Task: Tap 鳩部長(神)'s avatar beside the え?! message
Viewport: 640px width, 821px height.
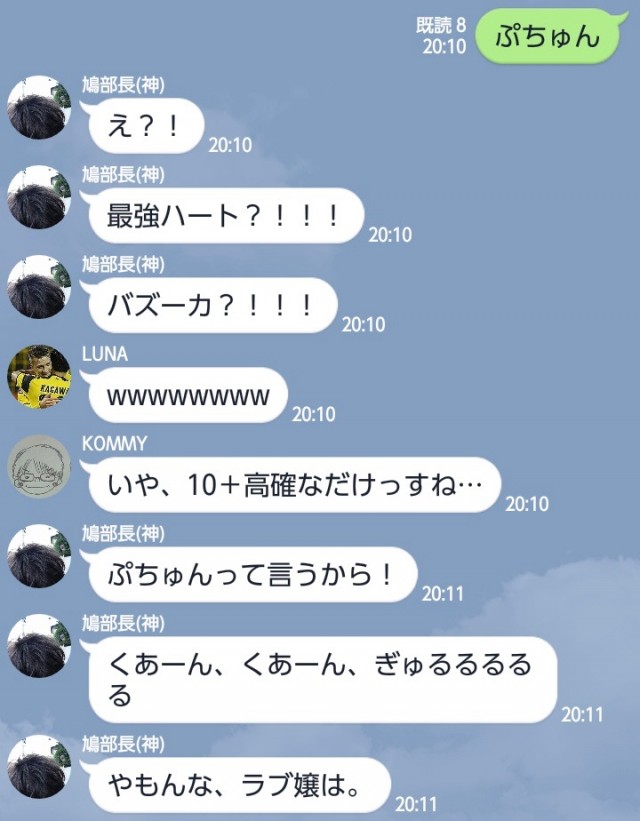Action: click(39, 107)
